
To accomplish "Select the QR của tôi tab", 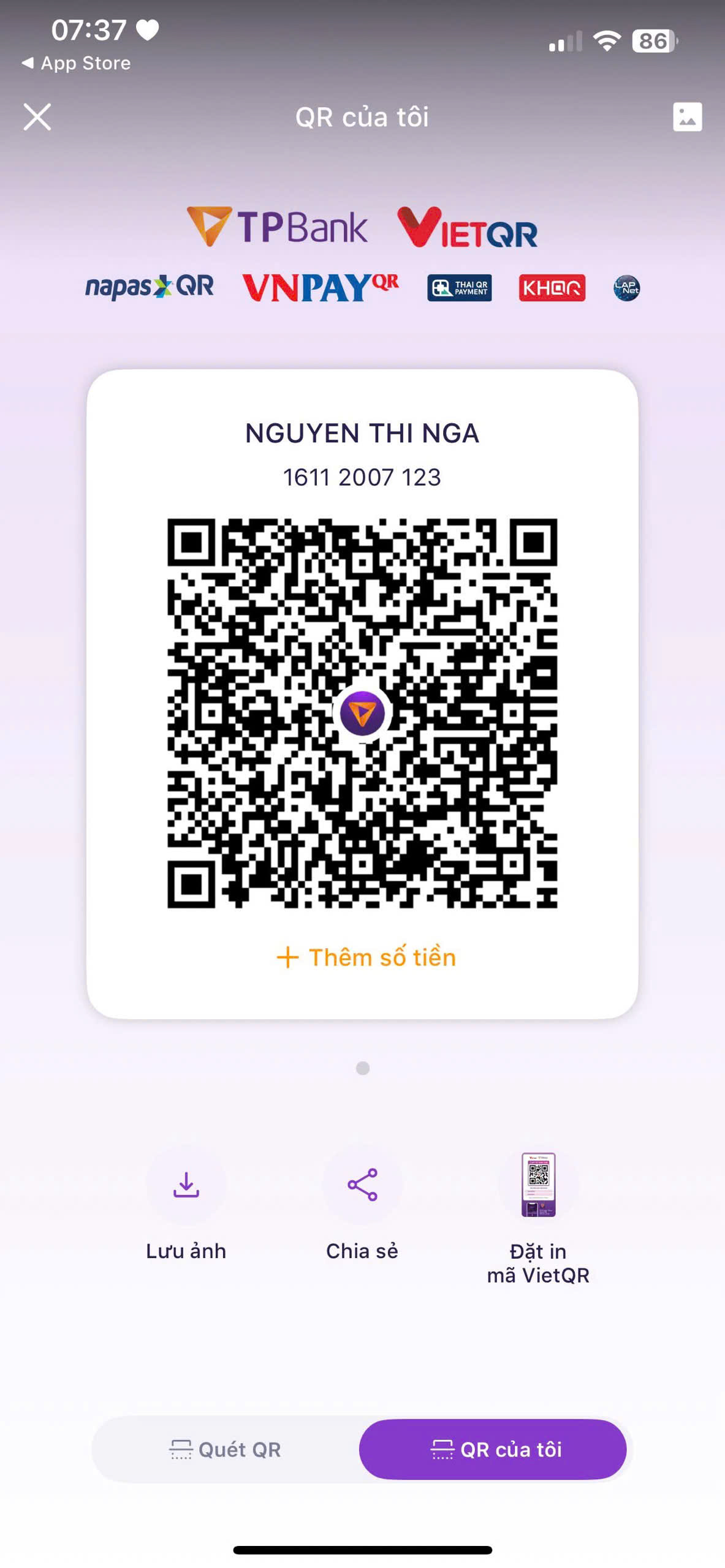I will coord(493,1450).
